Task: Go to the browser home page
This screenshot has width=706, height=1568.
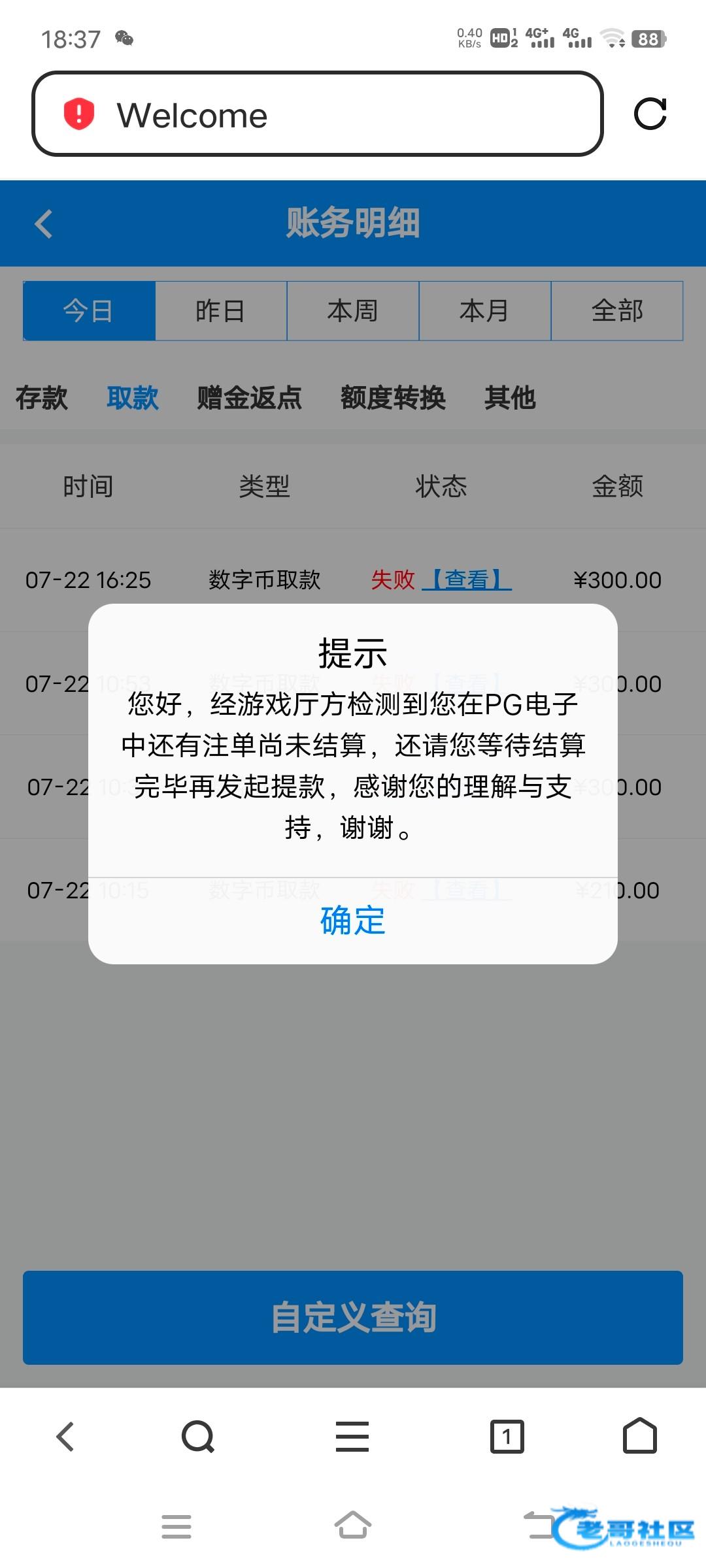Action: tap(640, 1435)
